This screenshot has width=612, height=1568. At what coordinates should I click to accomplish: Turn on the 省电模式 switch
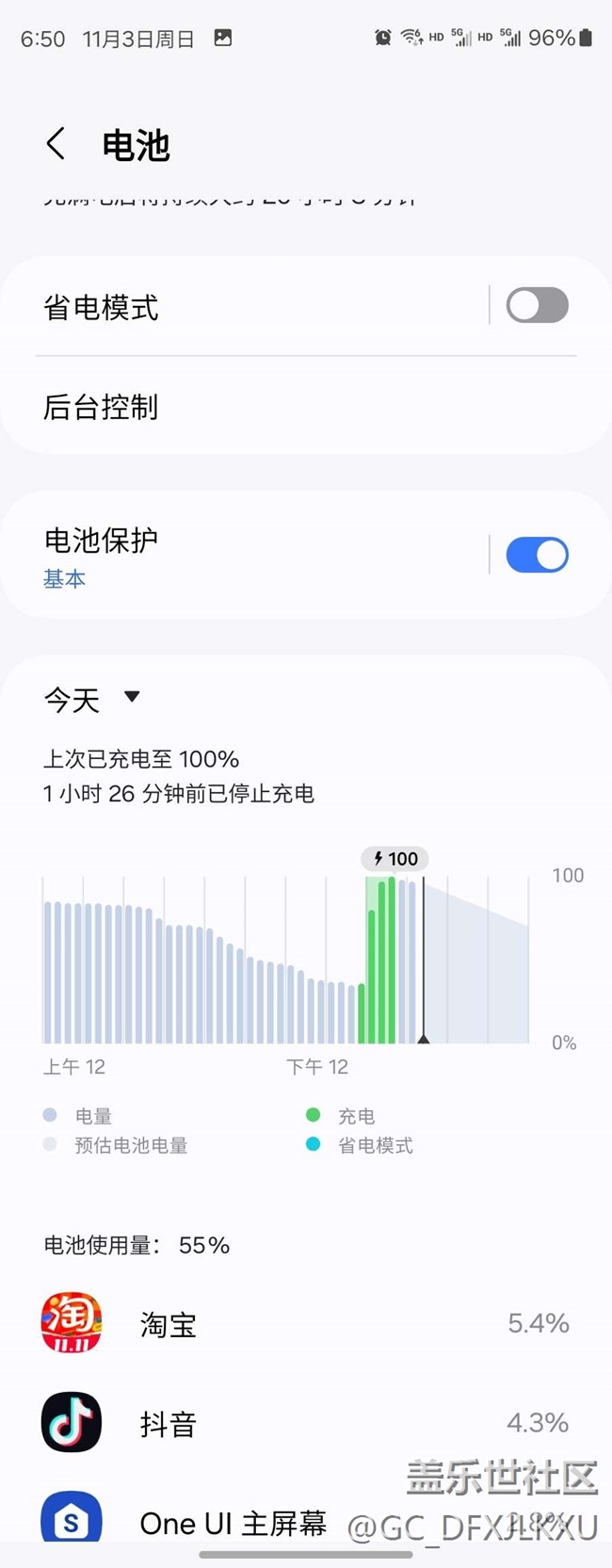(537, 306)
